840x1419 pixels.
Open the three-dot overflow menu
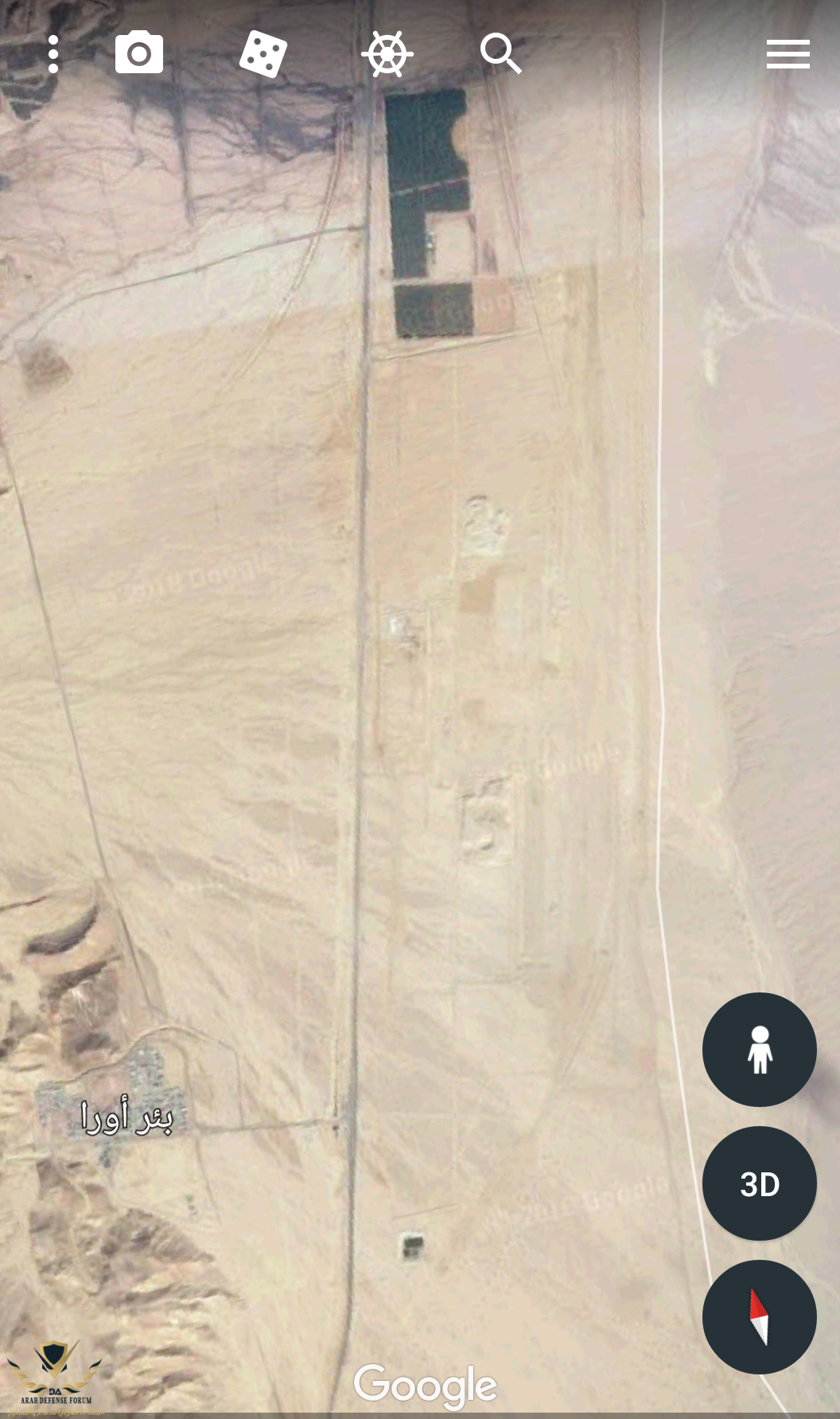pyautogui.click(x=53, y=52)
